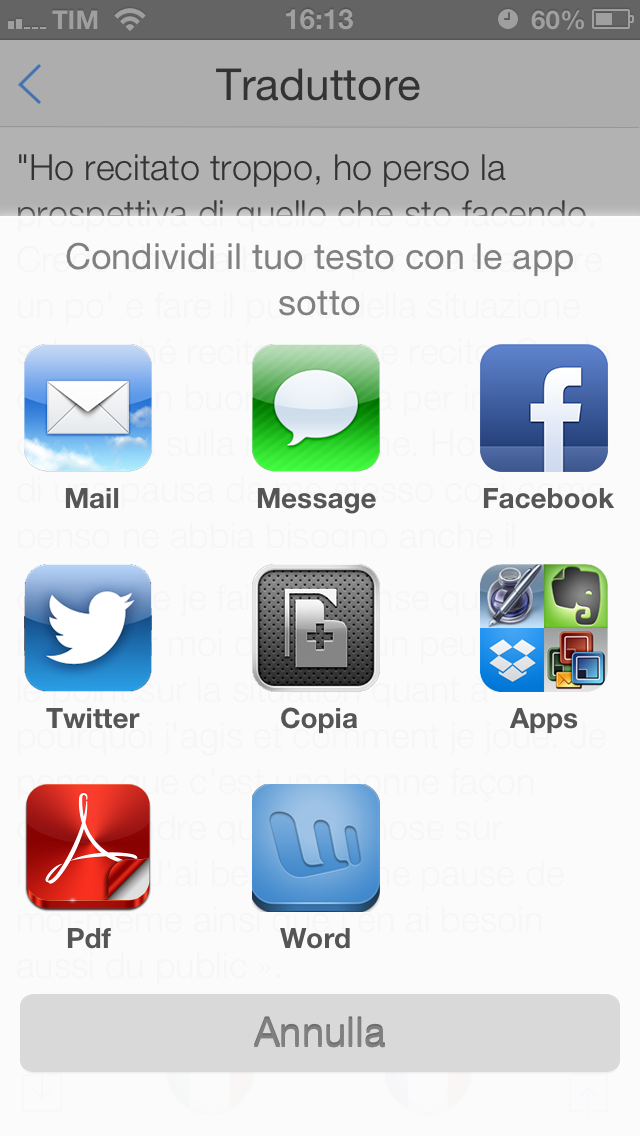Share the text via Mail
This screenshot has width=640, height=1136.
point(88,409)
